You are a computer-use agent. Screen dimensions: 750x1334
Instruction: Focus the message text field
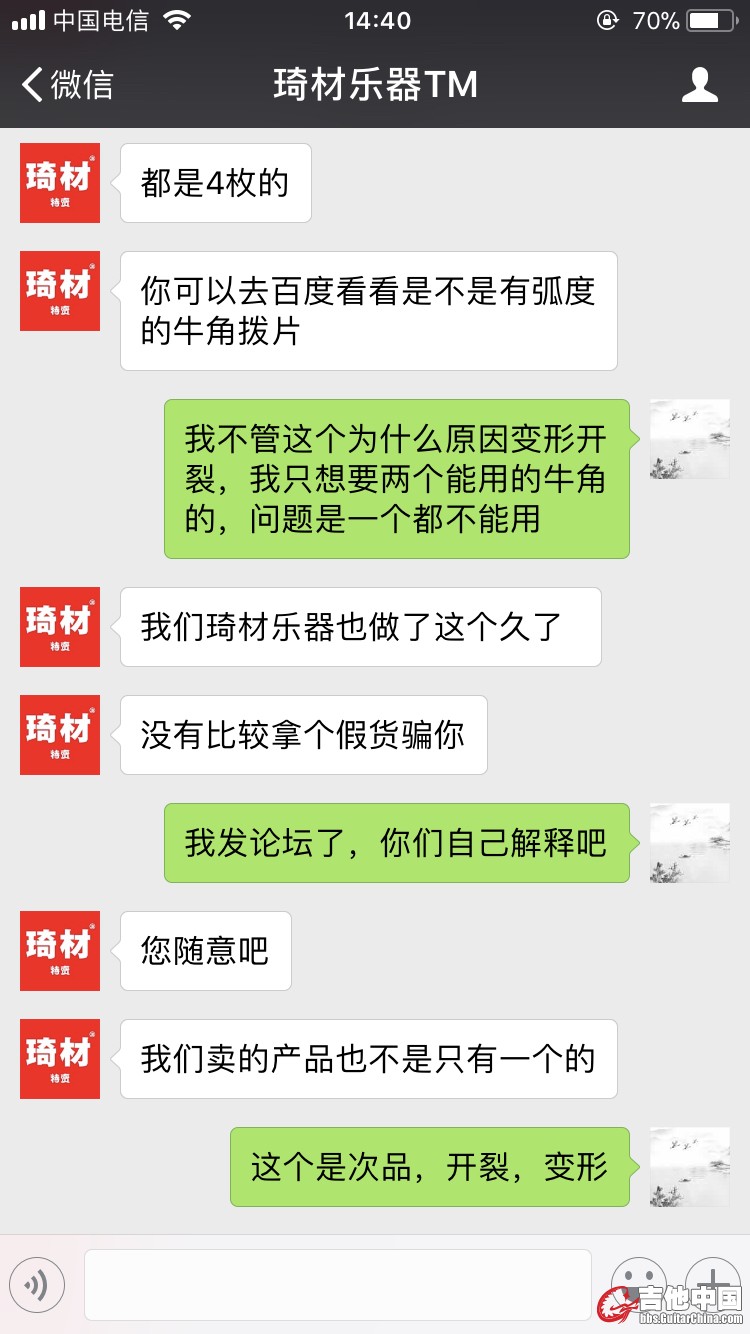(337, 1284)
